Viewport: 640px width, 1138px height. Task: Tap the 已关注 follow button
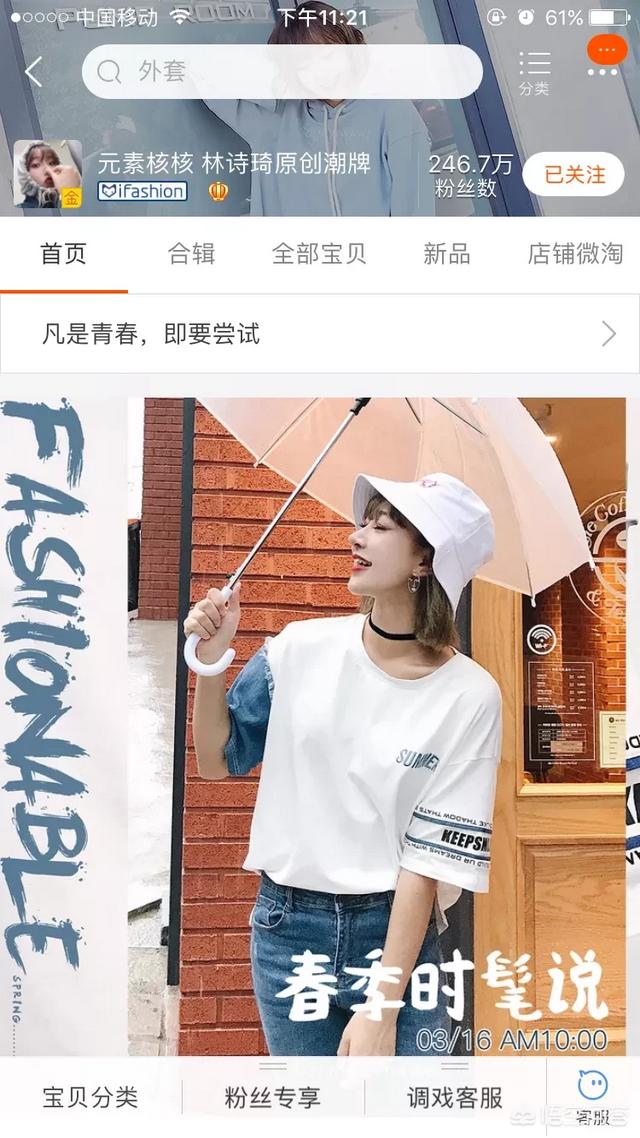click(574, 175)
